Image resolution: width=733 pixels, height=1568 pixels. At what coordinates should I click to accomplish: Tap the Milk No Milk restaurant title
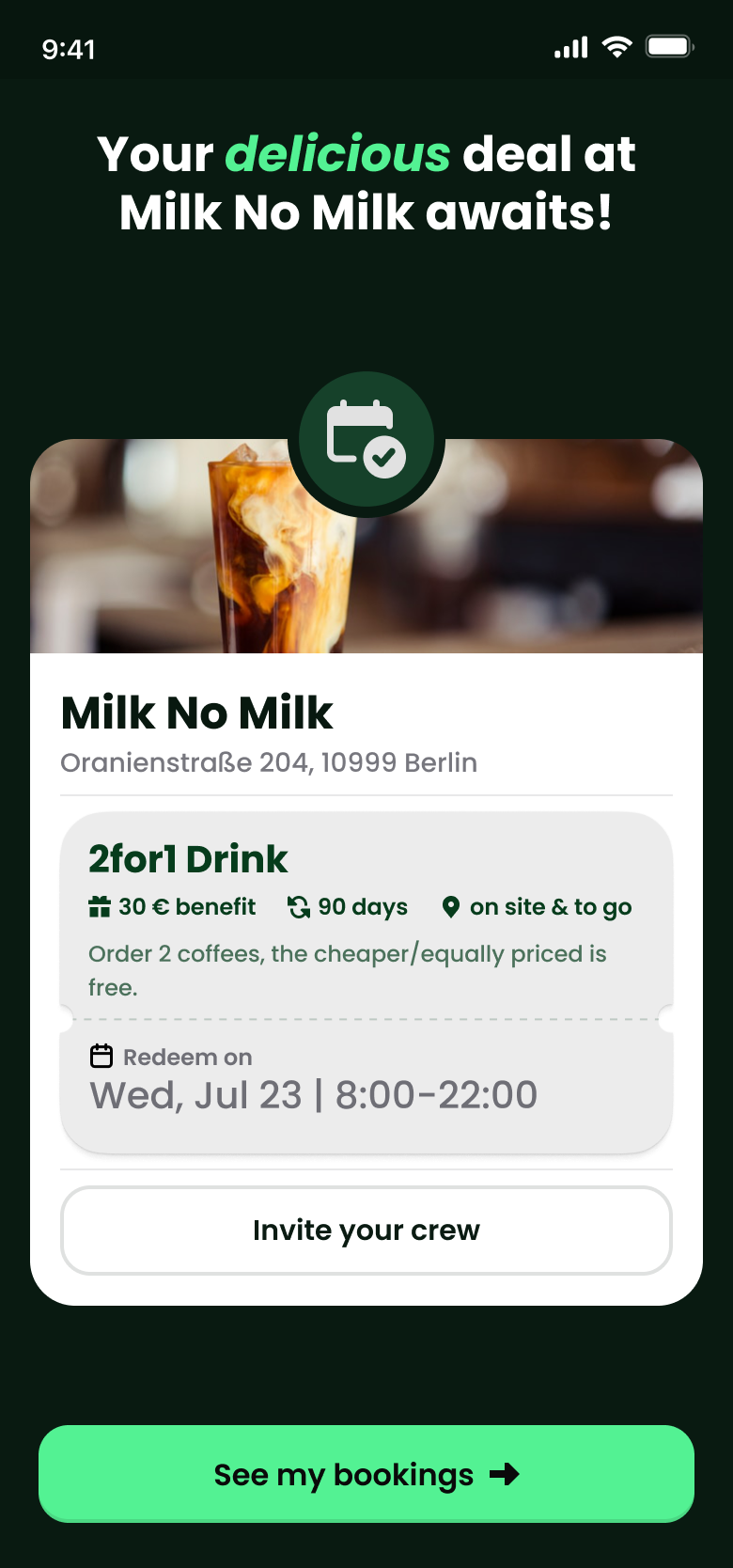196,713
